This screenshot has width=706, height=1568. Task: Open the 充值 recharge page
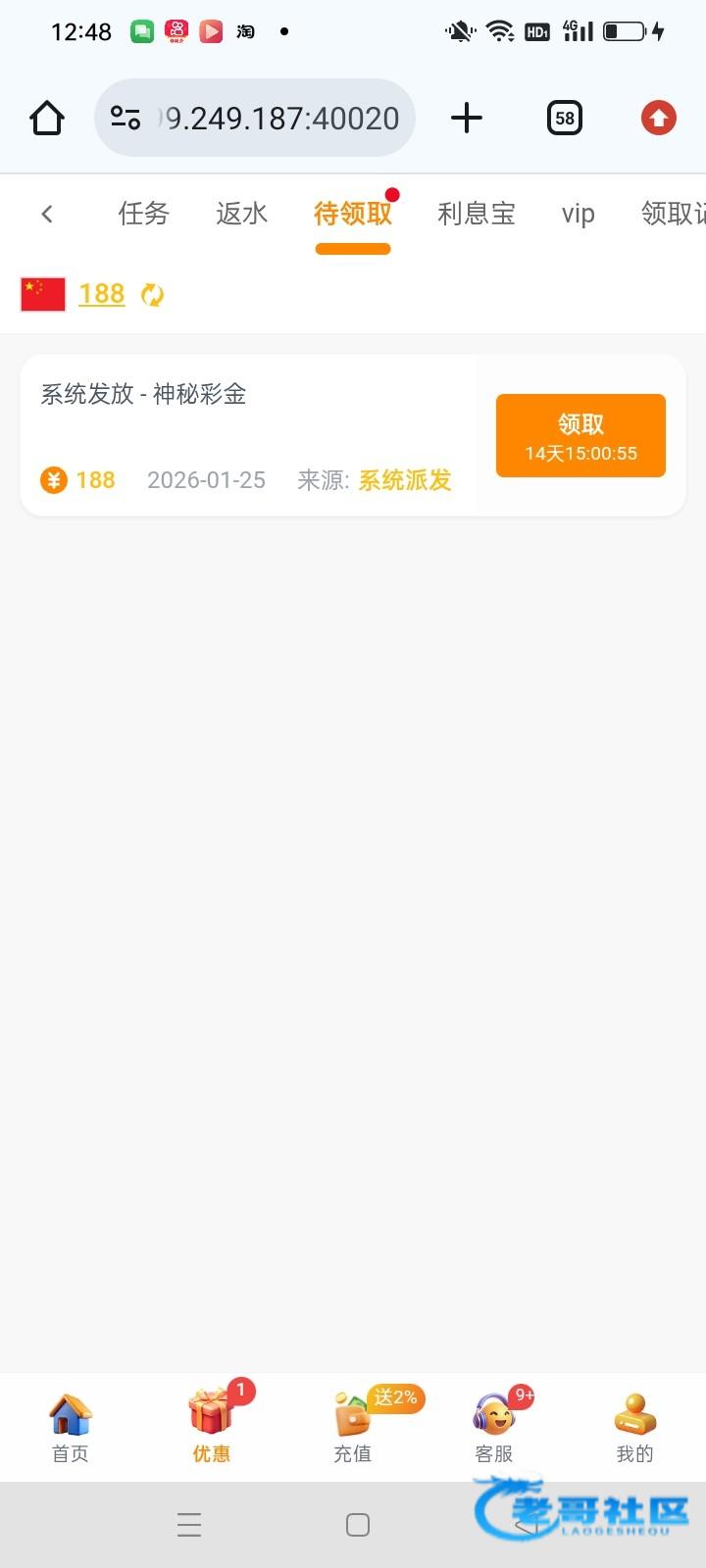pyautogui.click(x=353, y=1428)
